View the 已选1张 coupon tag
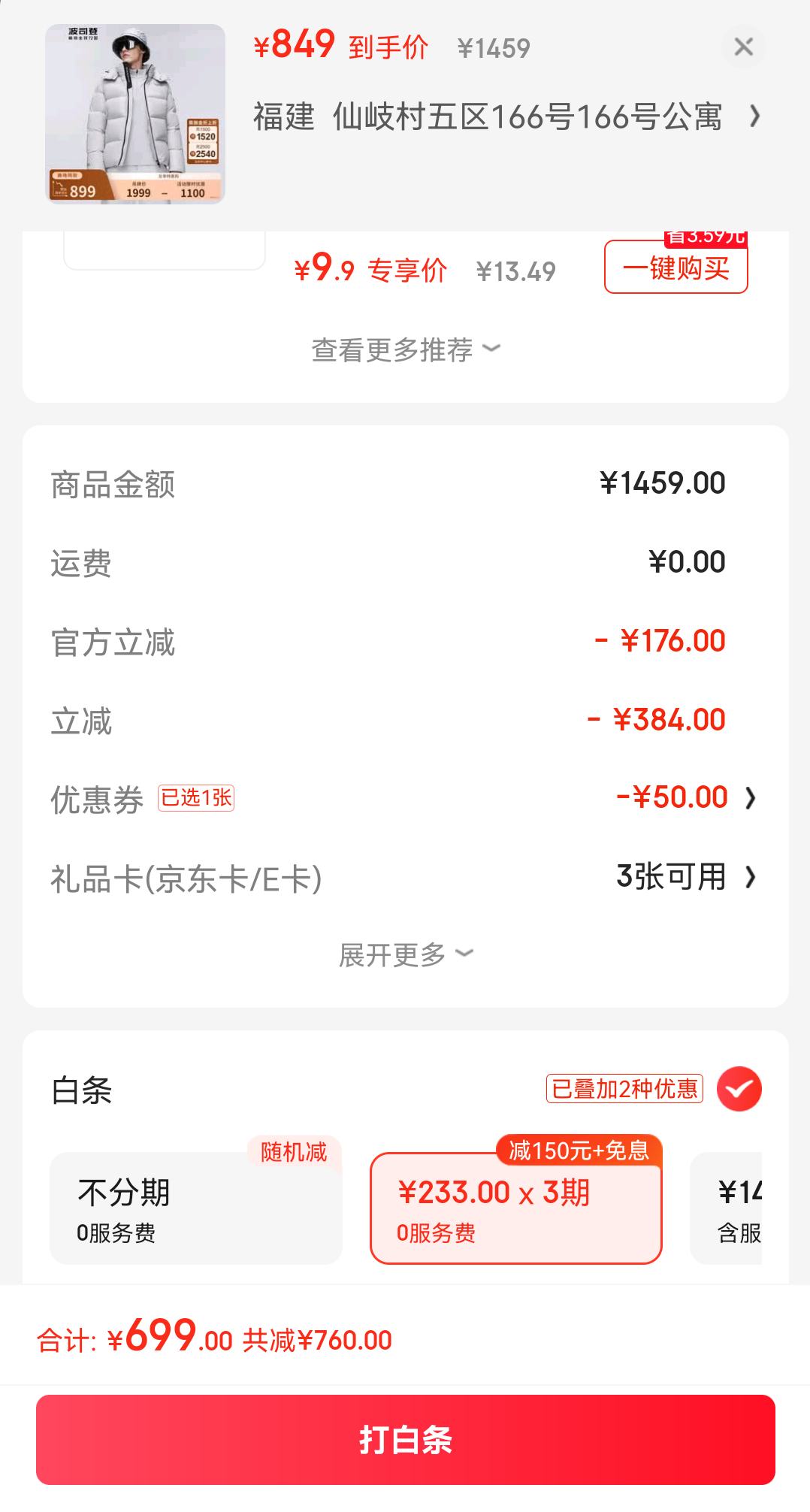The width and height of the screenshot is (810, 1512). [195, 799]
